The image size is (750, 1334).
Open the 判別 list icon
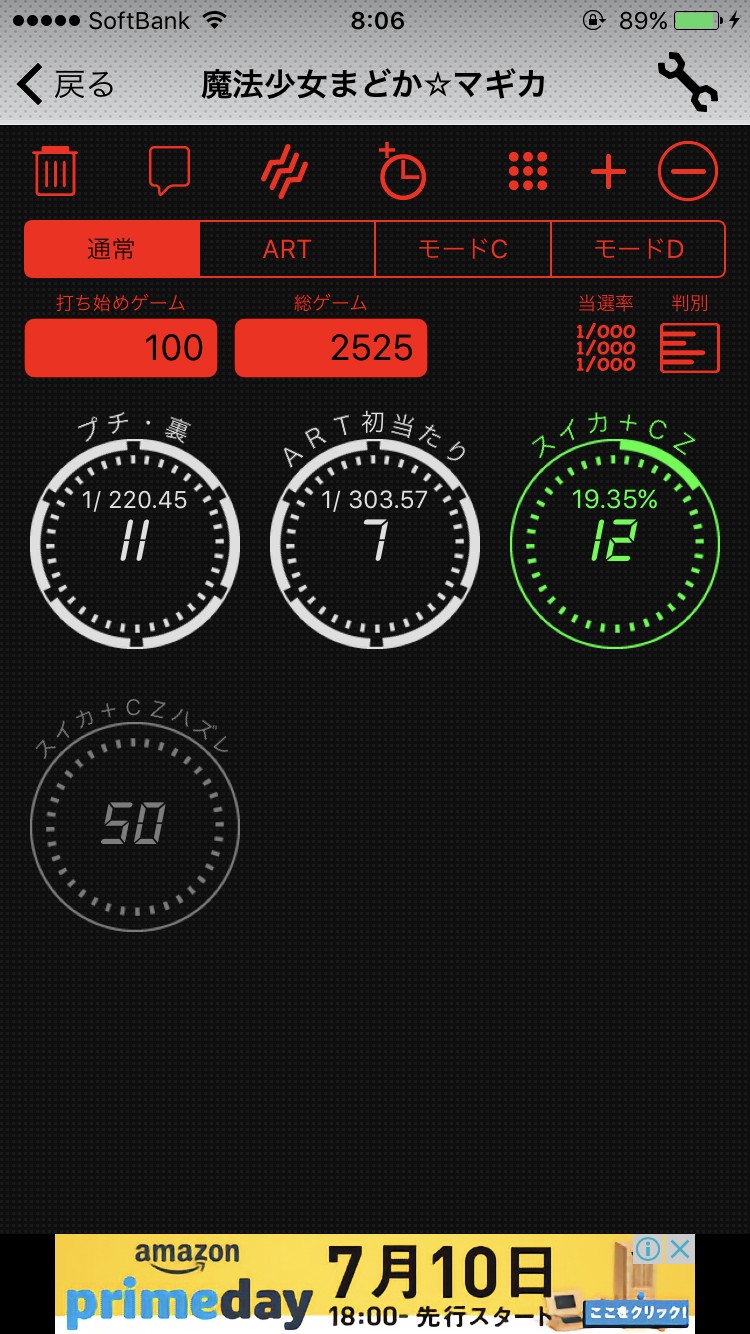(689, 347)
